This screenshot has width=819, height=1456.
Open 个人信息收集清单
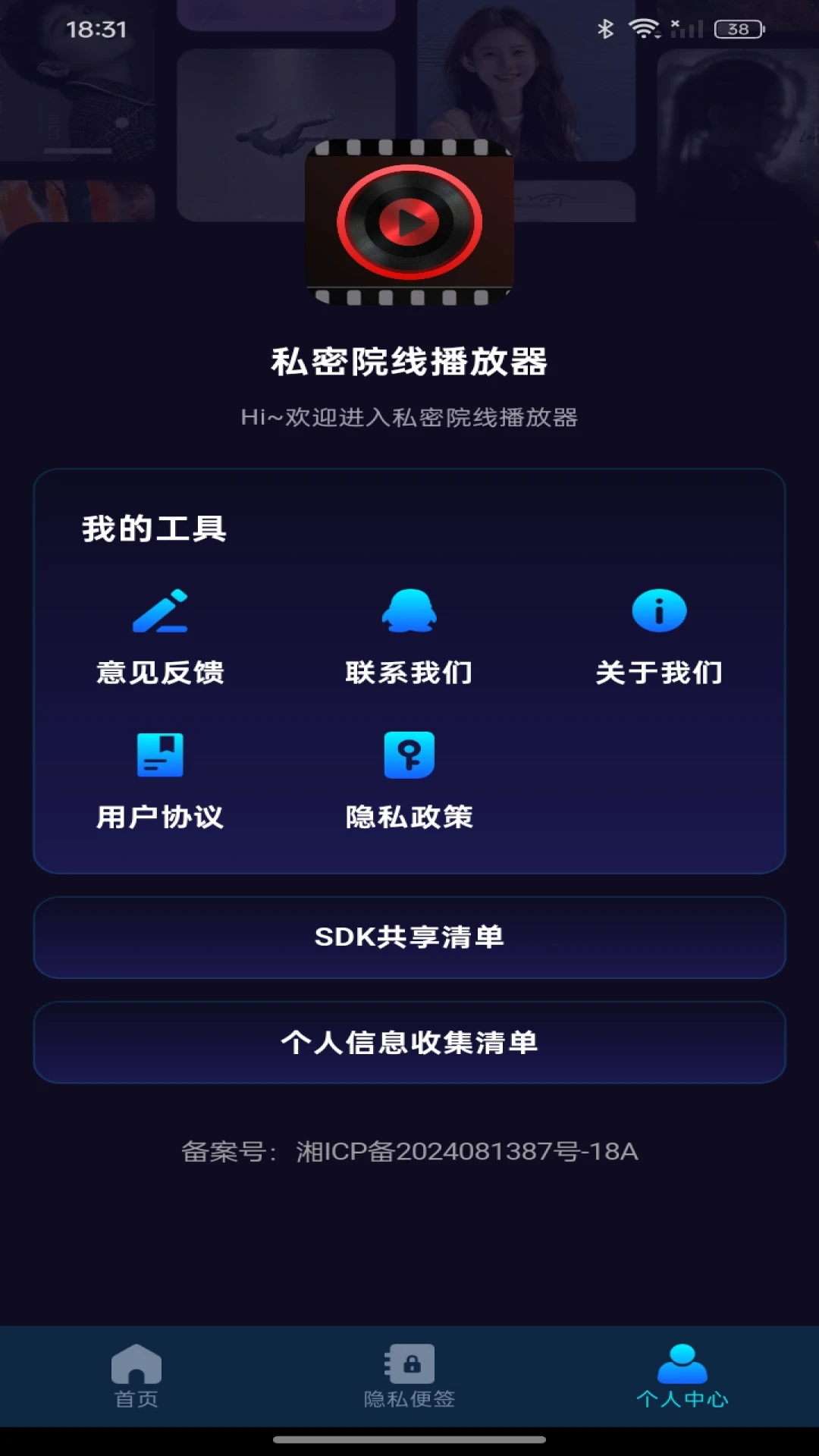tap(409, 1043)
